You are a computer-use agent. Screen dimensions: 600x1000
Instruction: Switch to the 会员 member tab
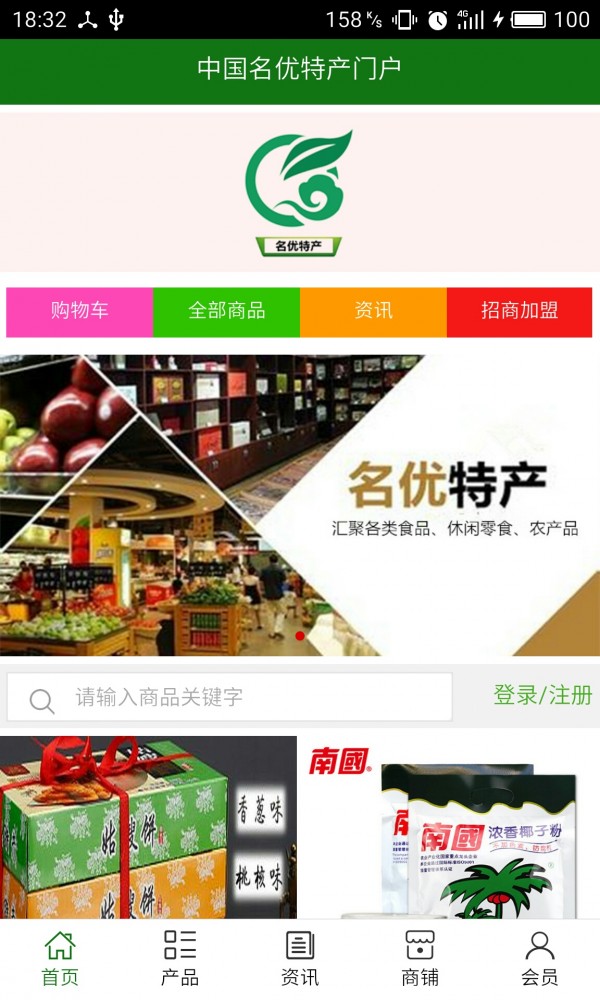point(540,958)
